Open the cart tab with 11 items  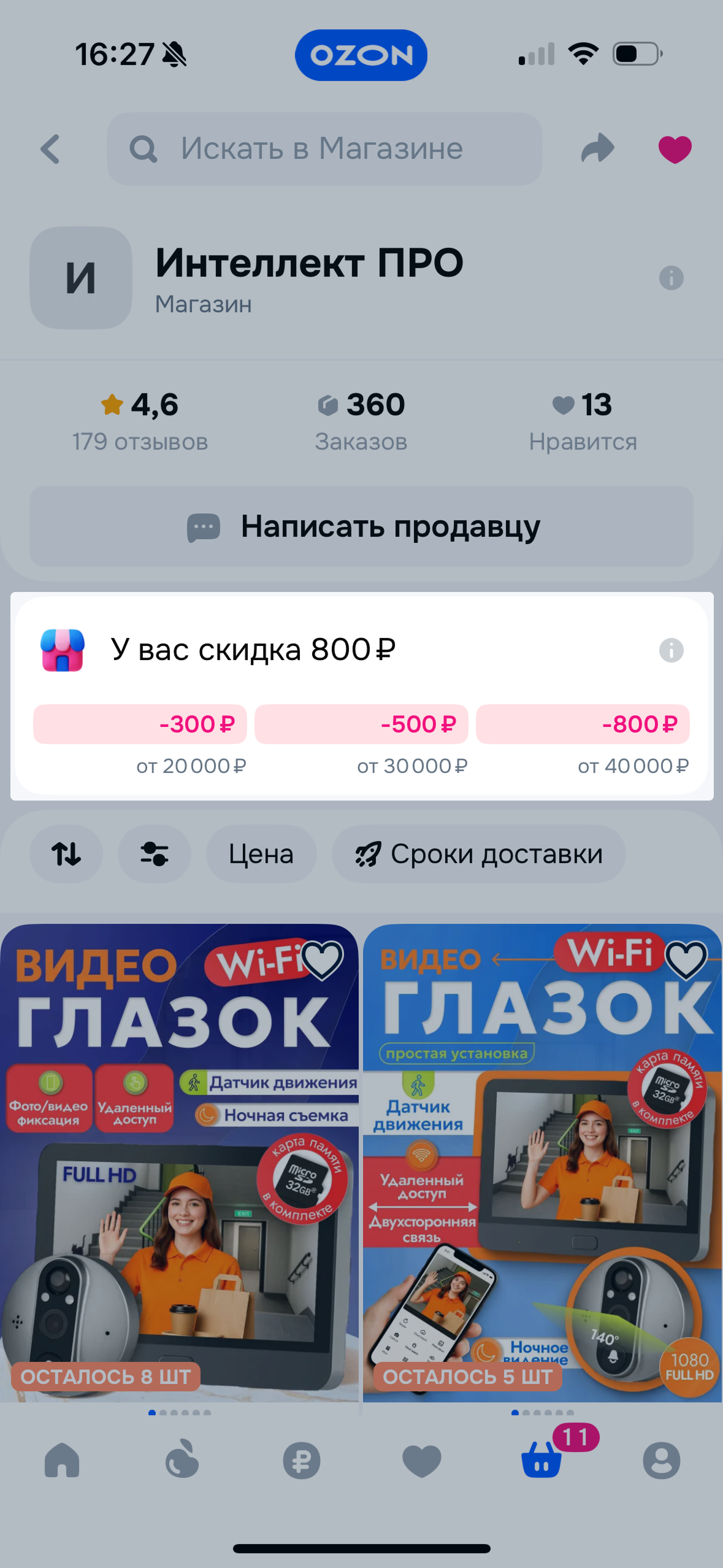[542, 1460]
